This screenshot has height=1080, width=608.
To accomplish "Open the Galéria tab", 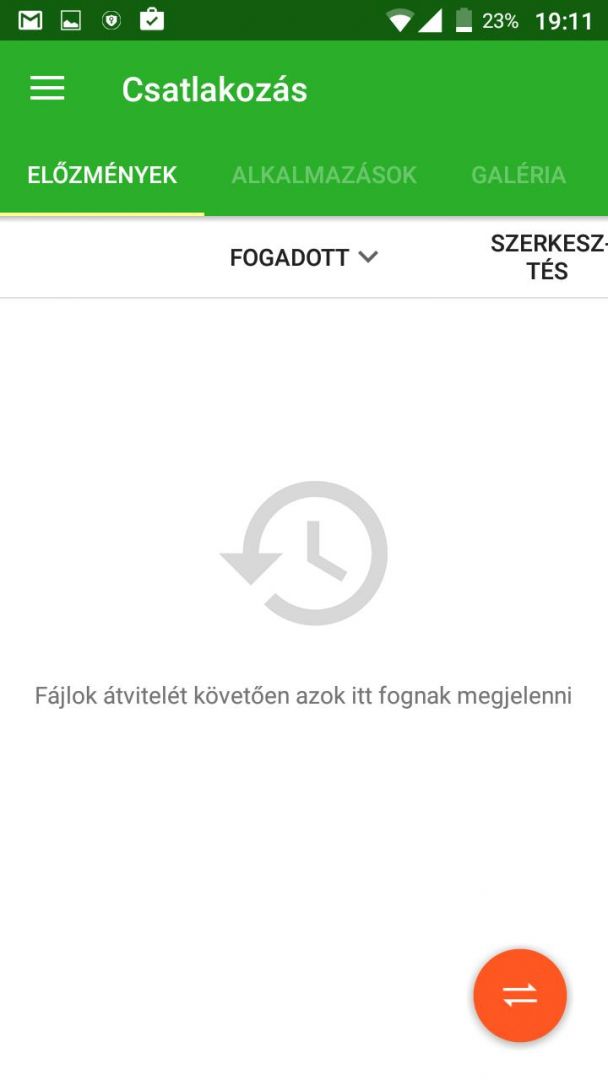I will click(x=518, y=175).
